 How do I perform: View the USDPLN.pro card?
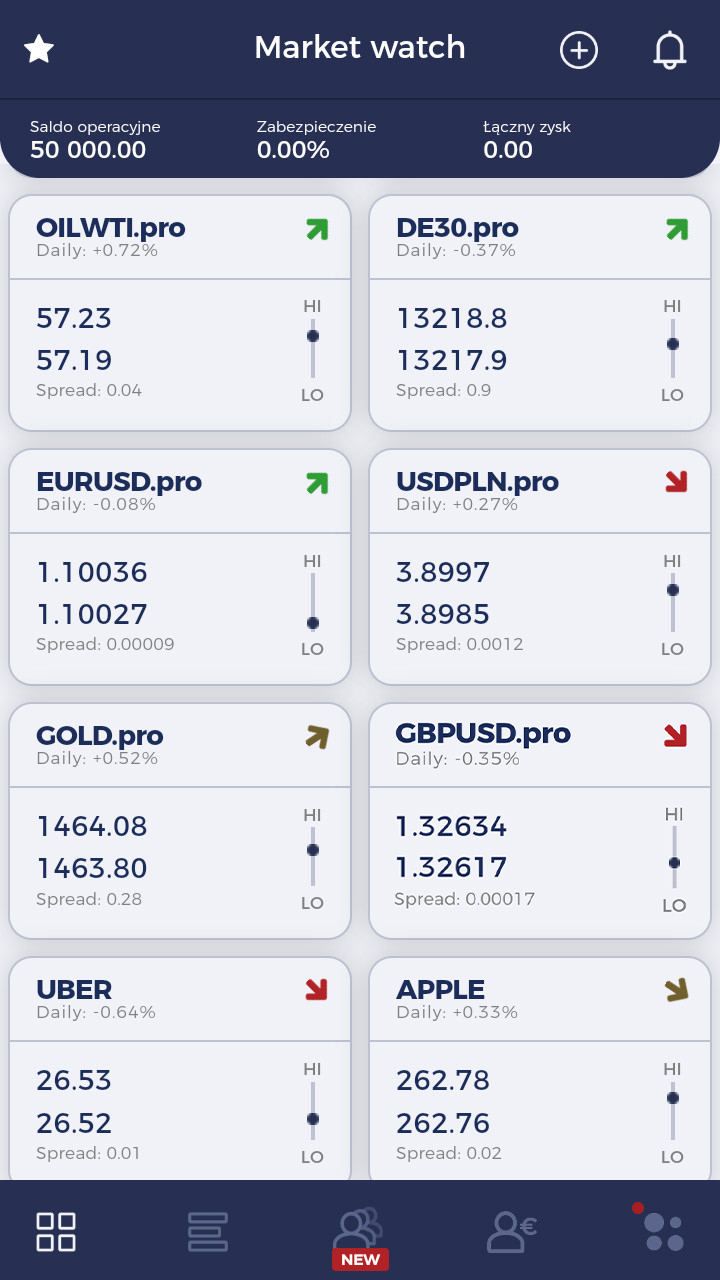pyautogui.click(x=540, y=567)
